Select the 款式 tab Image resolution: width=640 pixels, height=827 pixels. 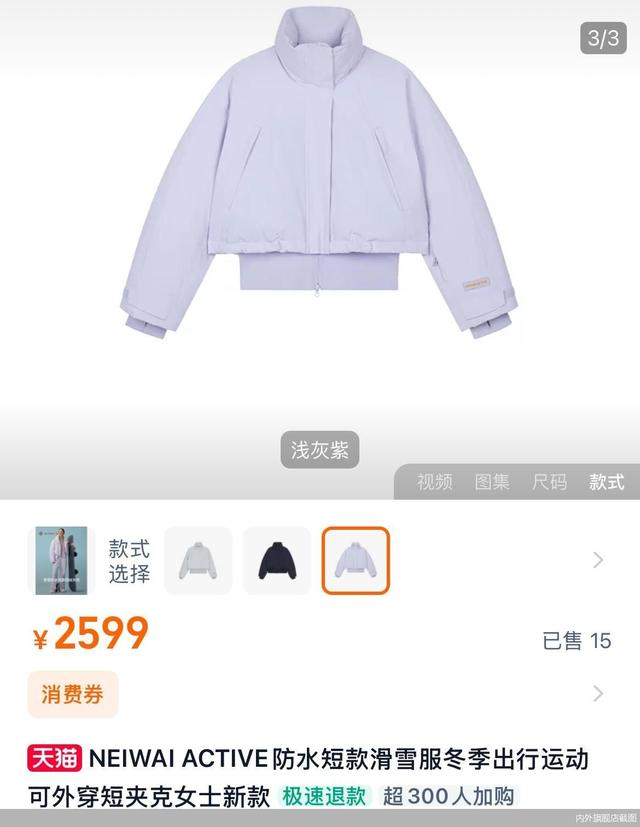pyautogui.click(x=606, y=482)
